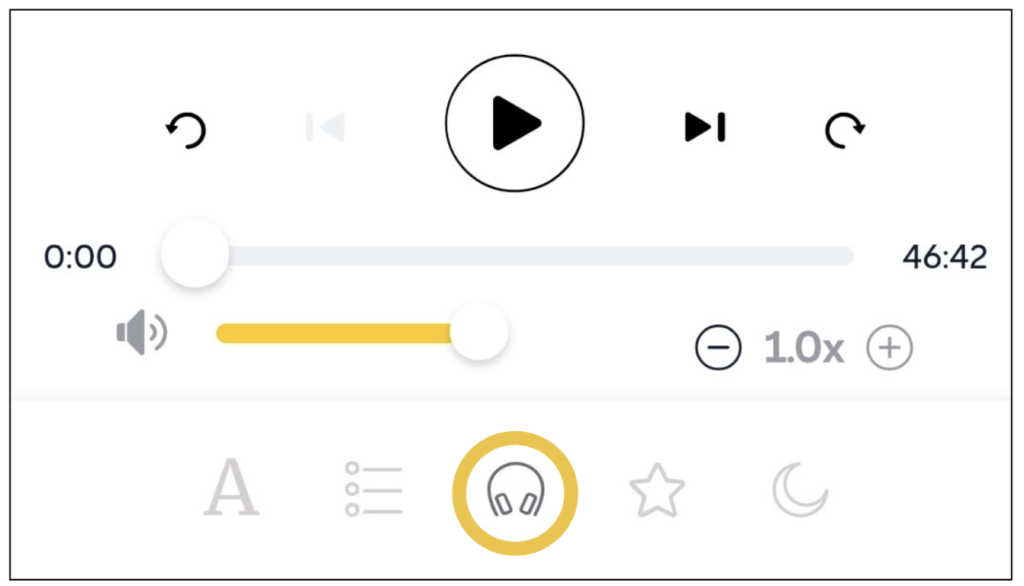Screen dimensions: 1024x586
Task: Select the headphones audio option
Action: click(515, 492)
